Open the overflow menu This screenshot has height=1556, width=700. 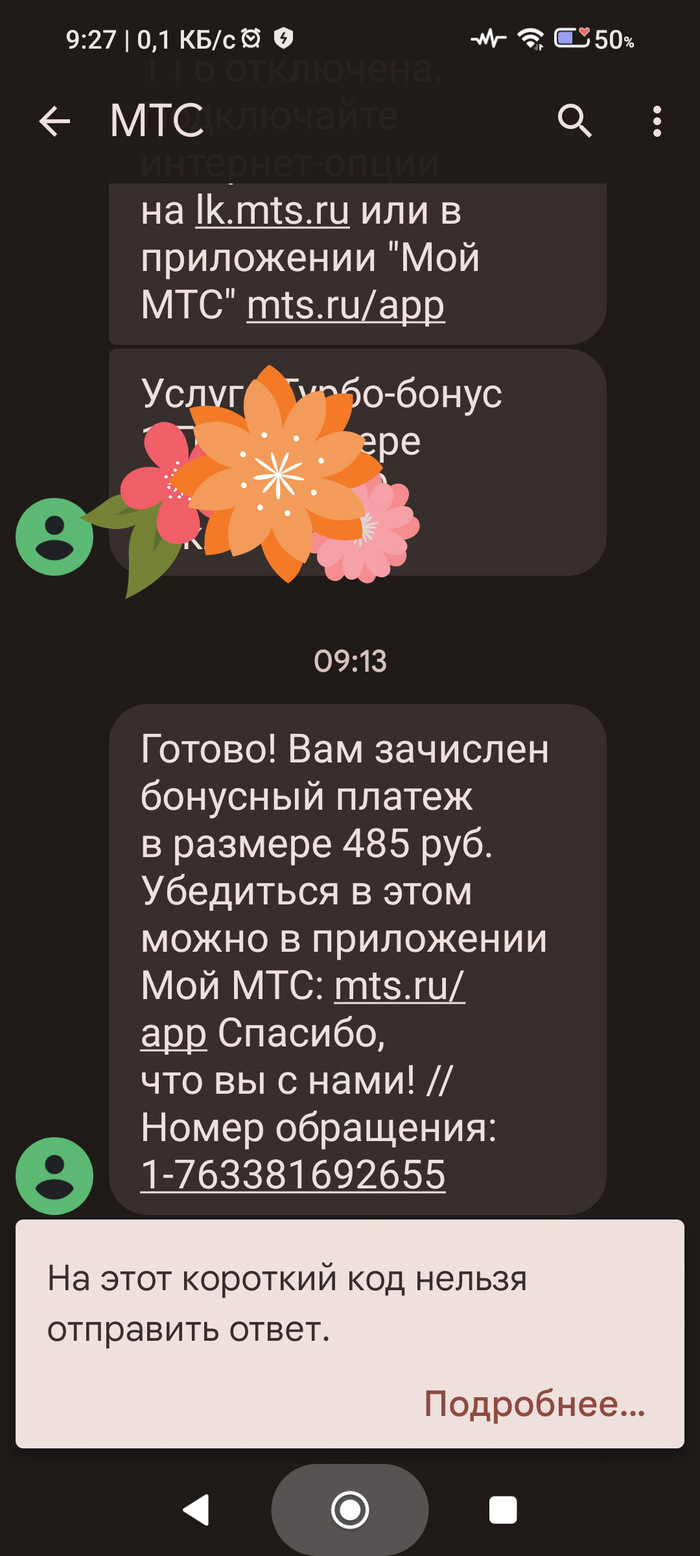tap(656, 122)
